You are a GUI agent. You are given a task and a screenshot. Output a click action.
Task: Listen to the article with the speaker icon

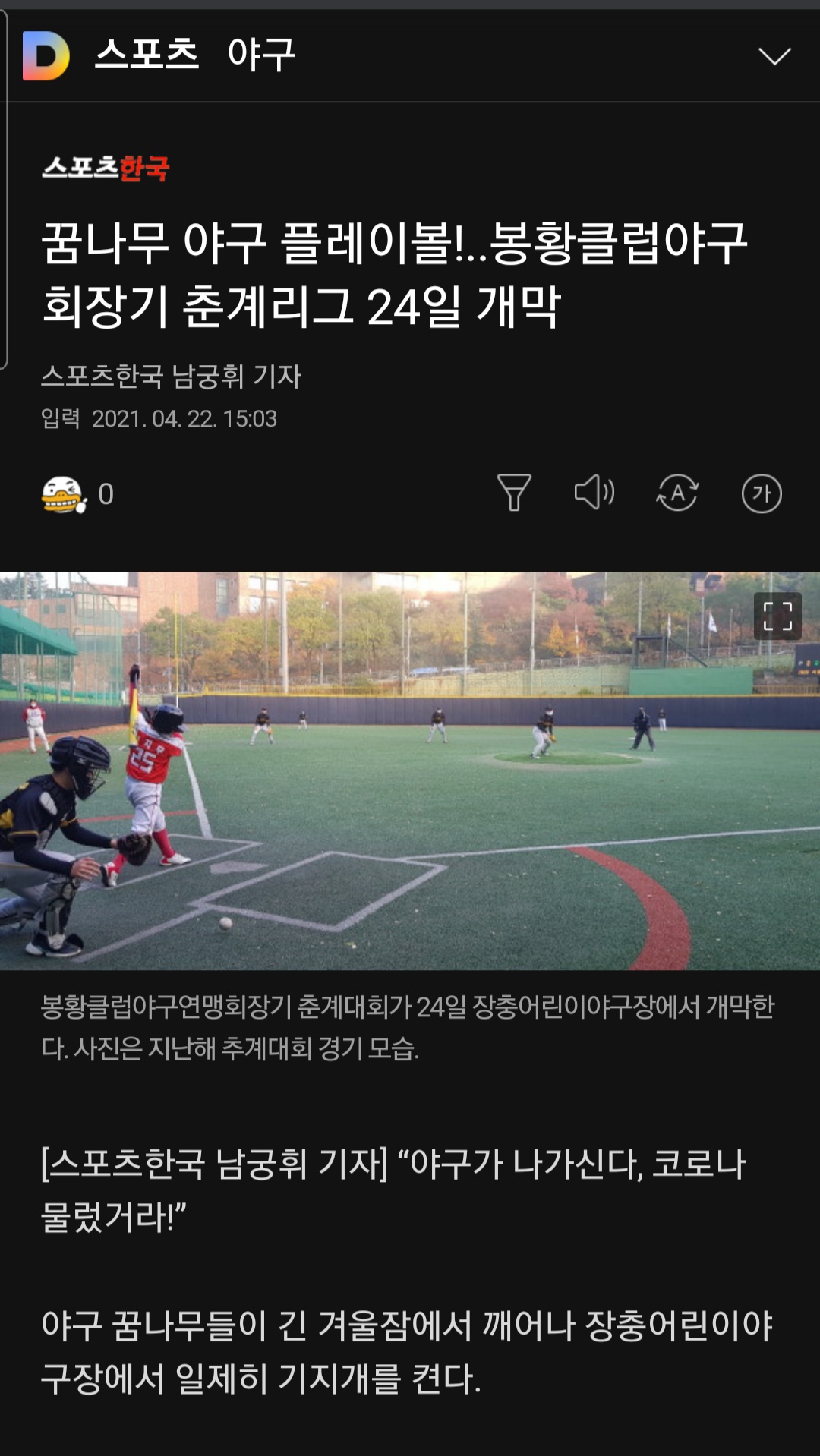(594, 493)
